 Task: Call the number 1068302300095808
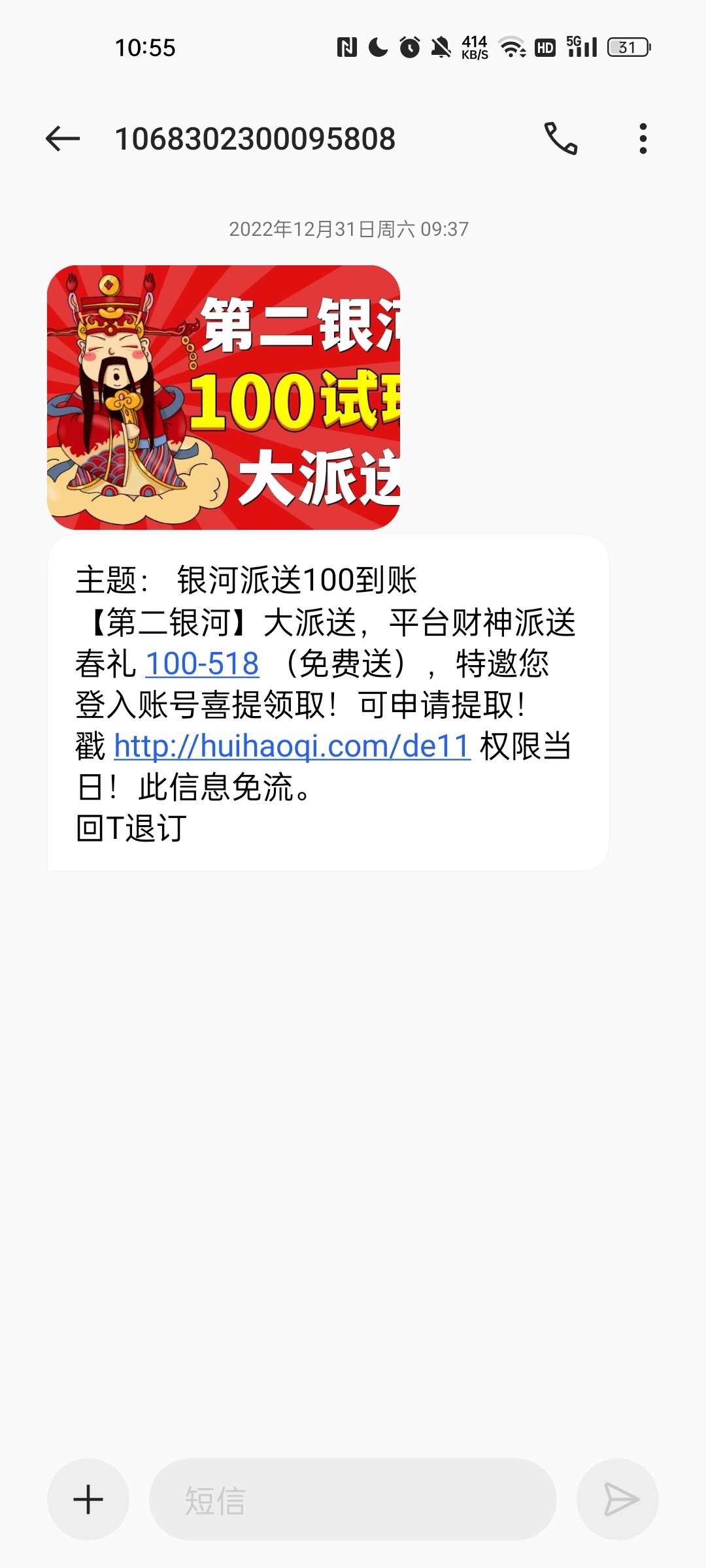click(561, 139)
